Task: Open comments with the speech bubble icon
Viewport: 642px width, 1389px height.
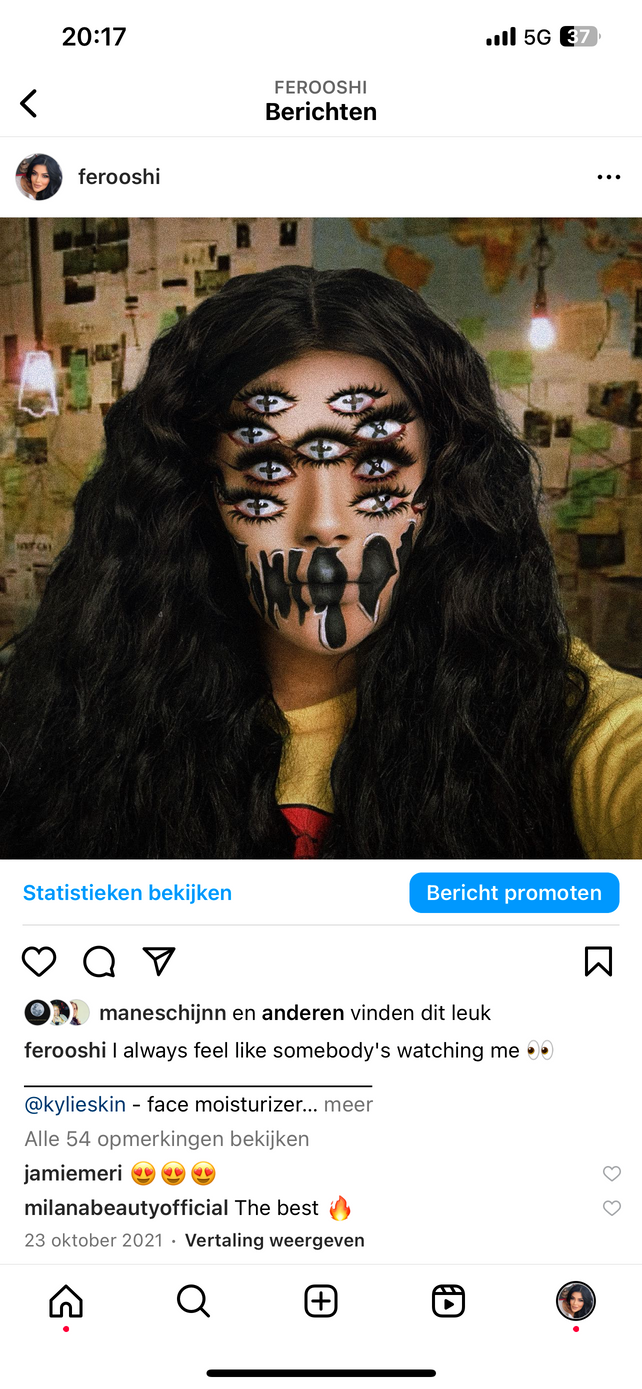Action: (99, 961)
